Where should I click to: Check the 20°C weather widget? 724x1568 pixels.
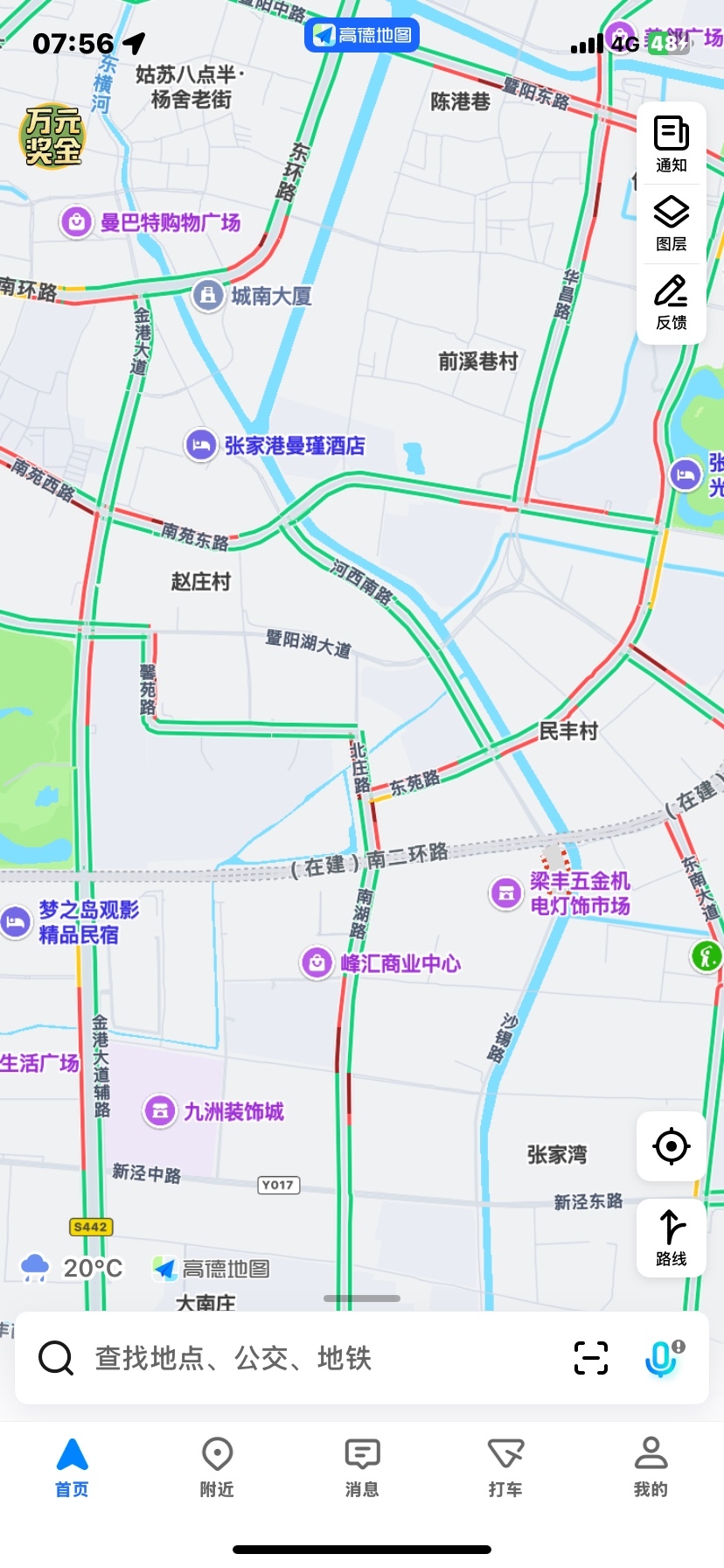[x=72, y=1268]
